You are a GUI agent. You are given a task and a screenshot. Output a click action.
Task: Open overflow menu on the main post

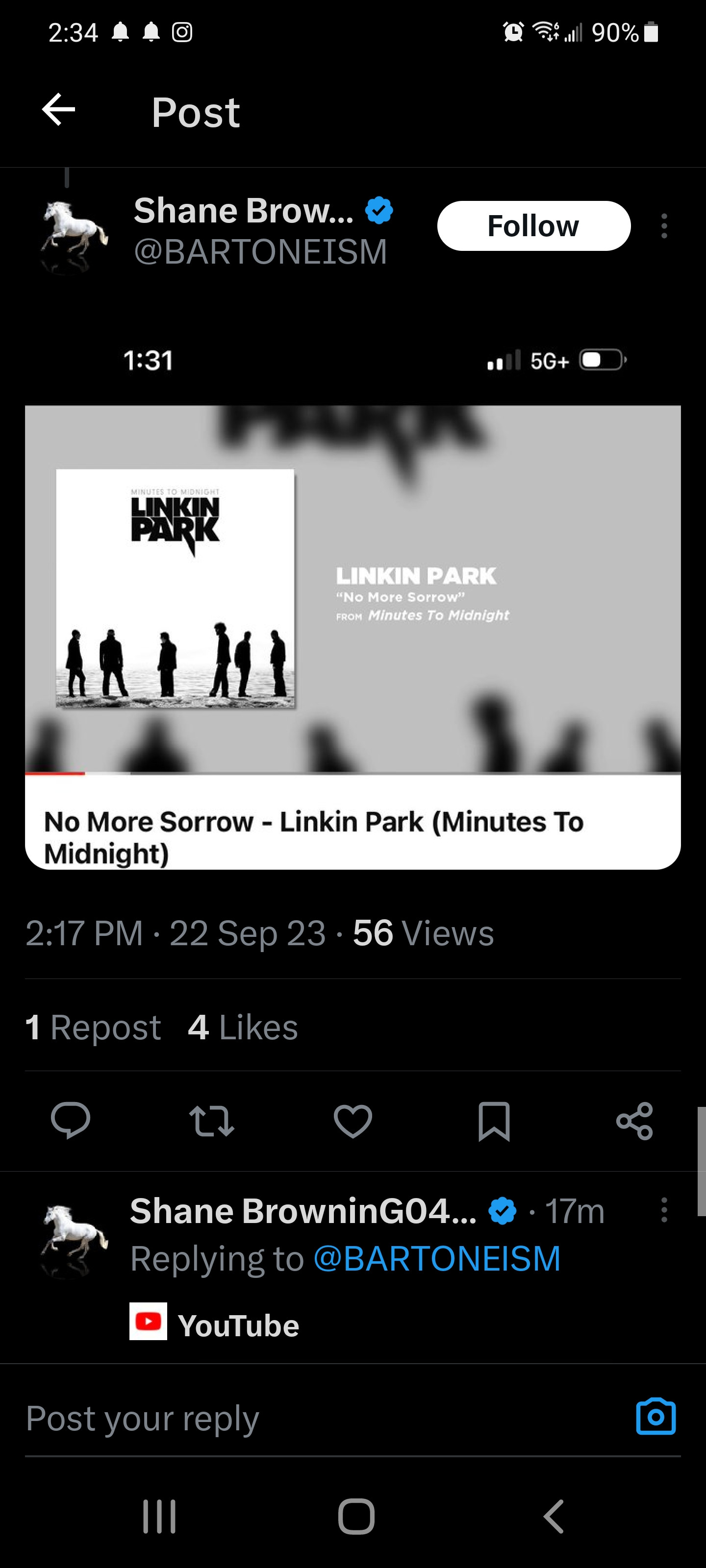click(x=664, y=226)
